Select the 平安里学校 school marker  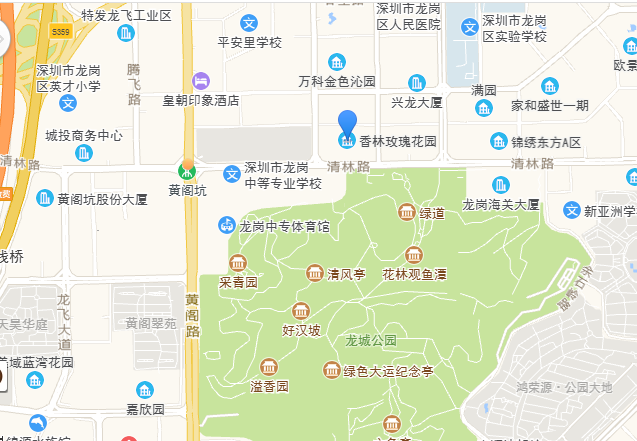click(249, 22)
